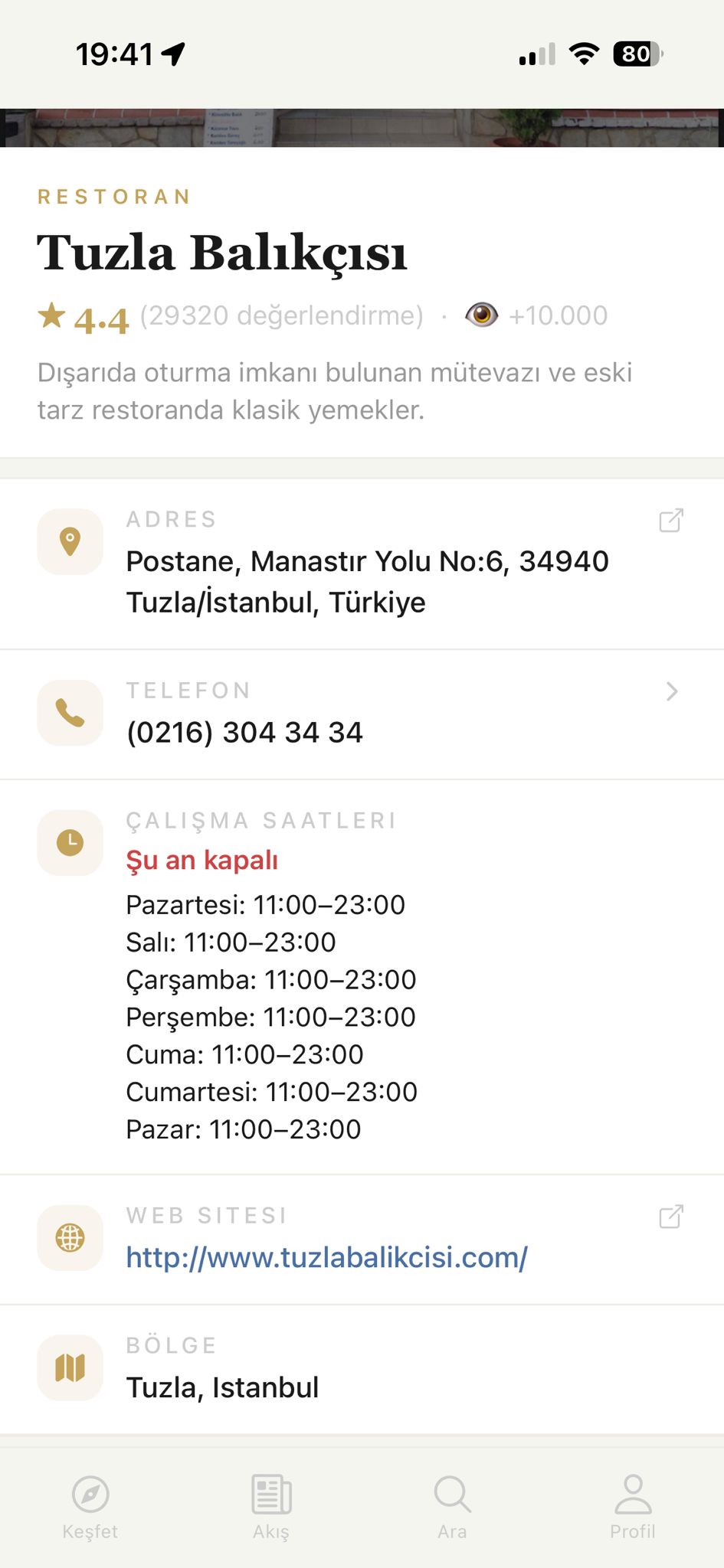The width and height of the screenshot is (724, 1568).
Task: Select the location pin icon beside the address
Action: pyautogui.click(x=70, y=541)
